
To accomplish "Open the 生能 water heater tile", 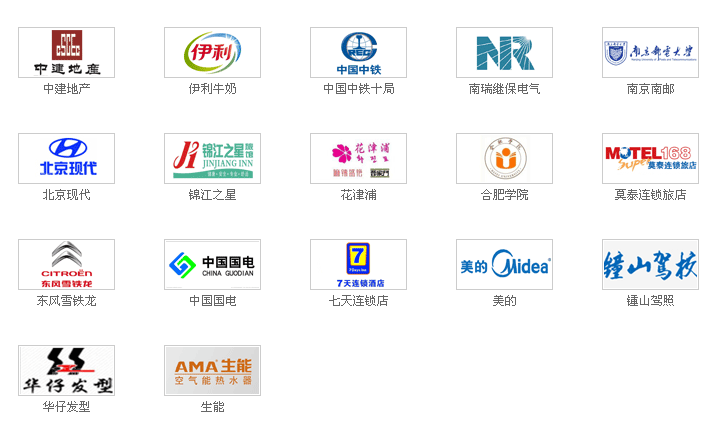I will [x=212, y=370].
